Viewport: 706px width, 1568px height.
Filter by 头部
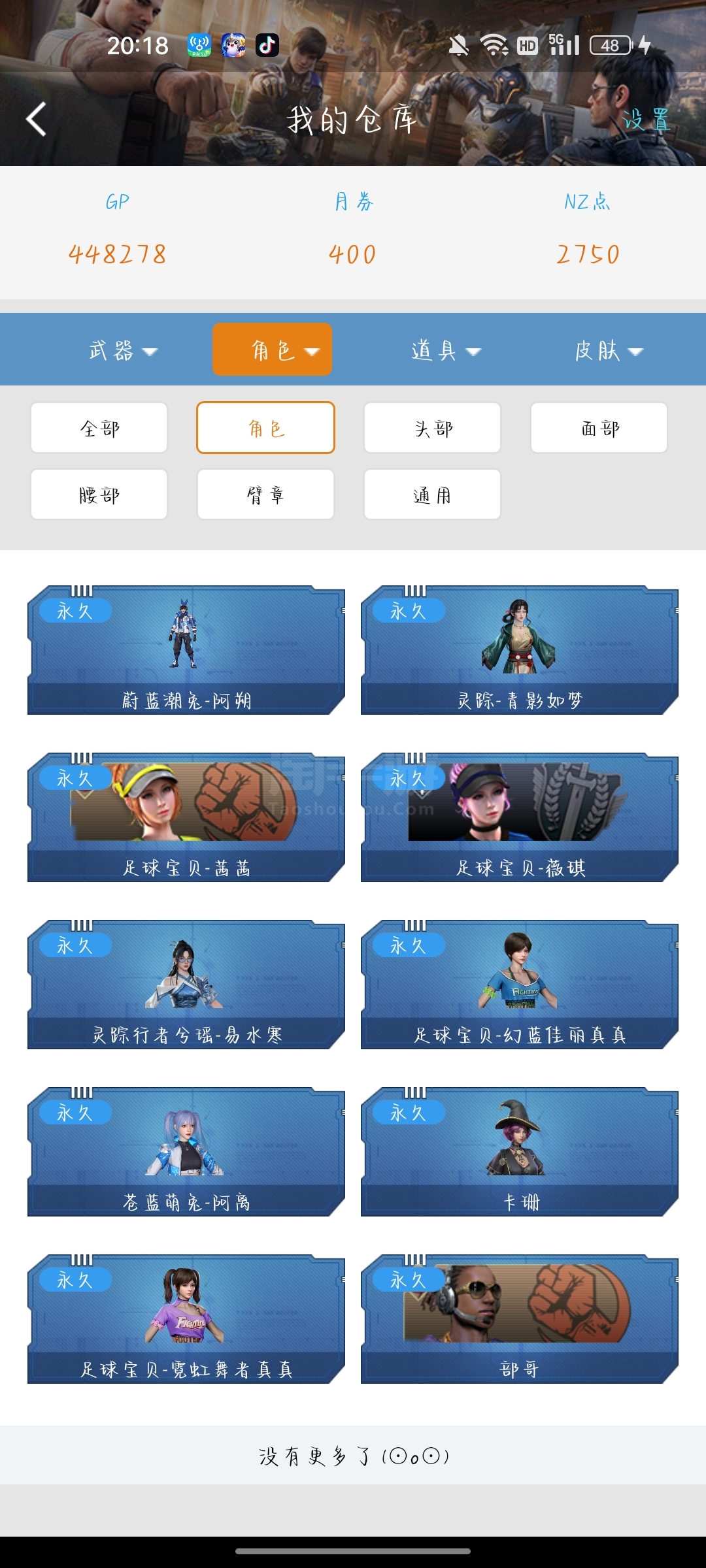tap(433, 428)
